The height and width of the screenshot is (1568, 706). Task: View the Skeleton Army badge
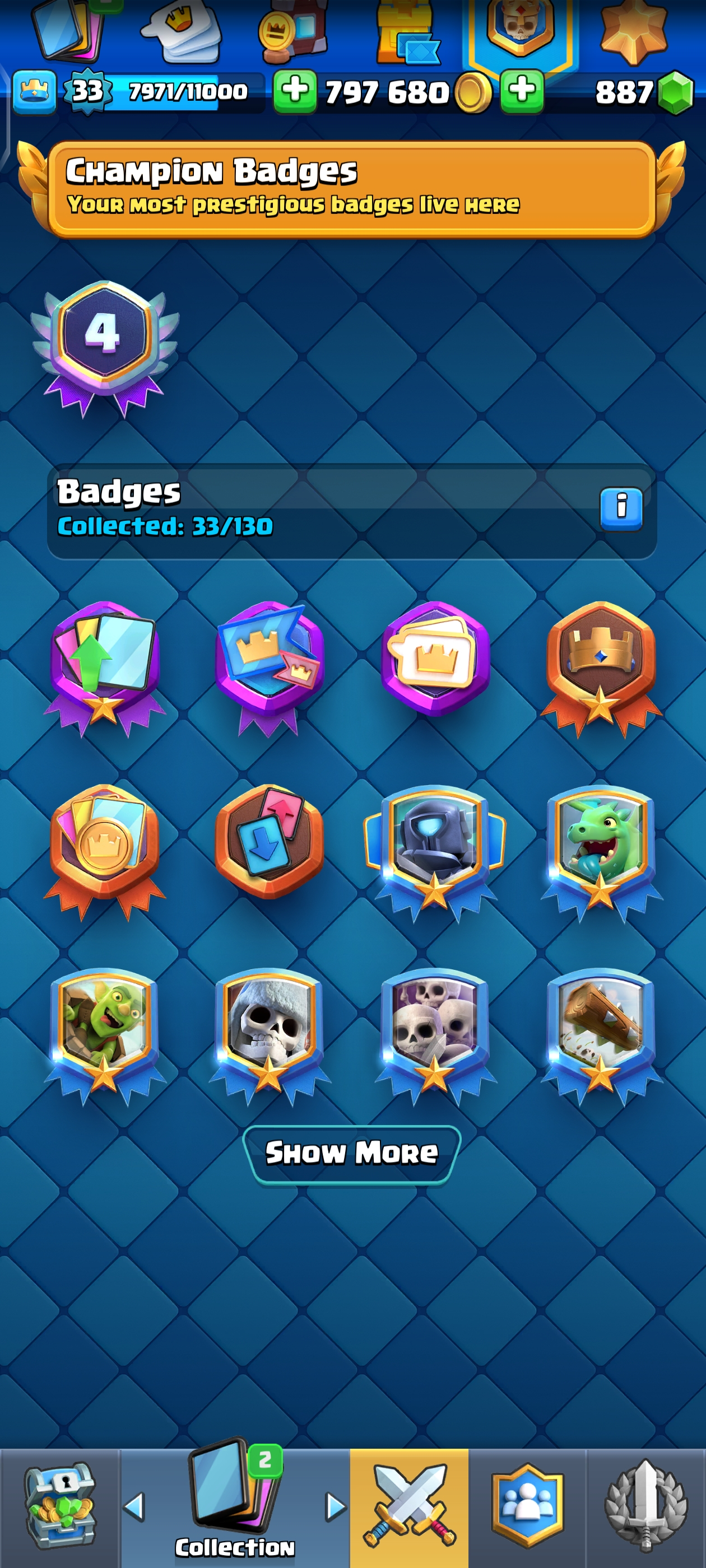click(x=435, y=1032)
